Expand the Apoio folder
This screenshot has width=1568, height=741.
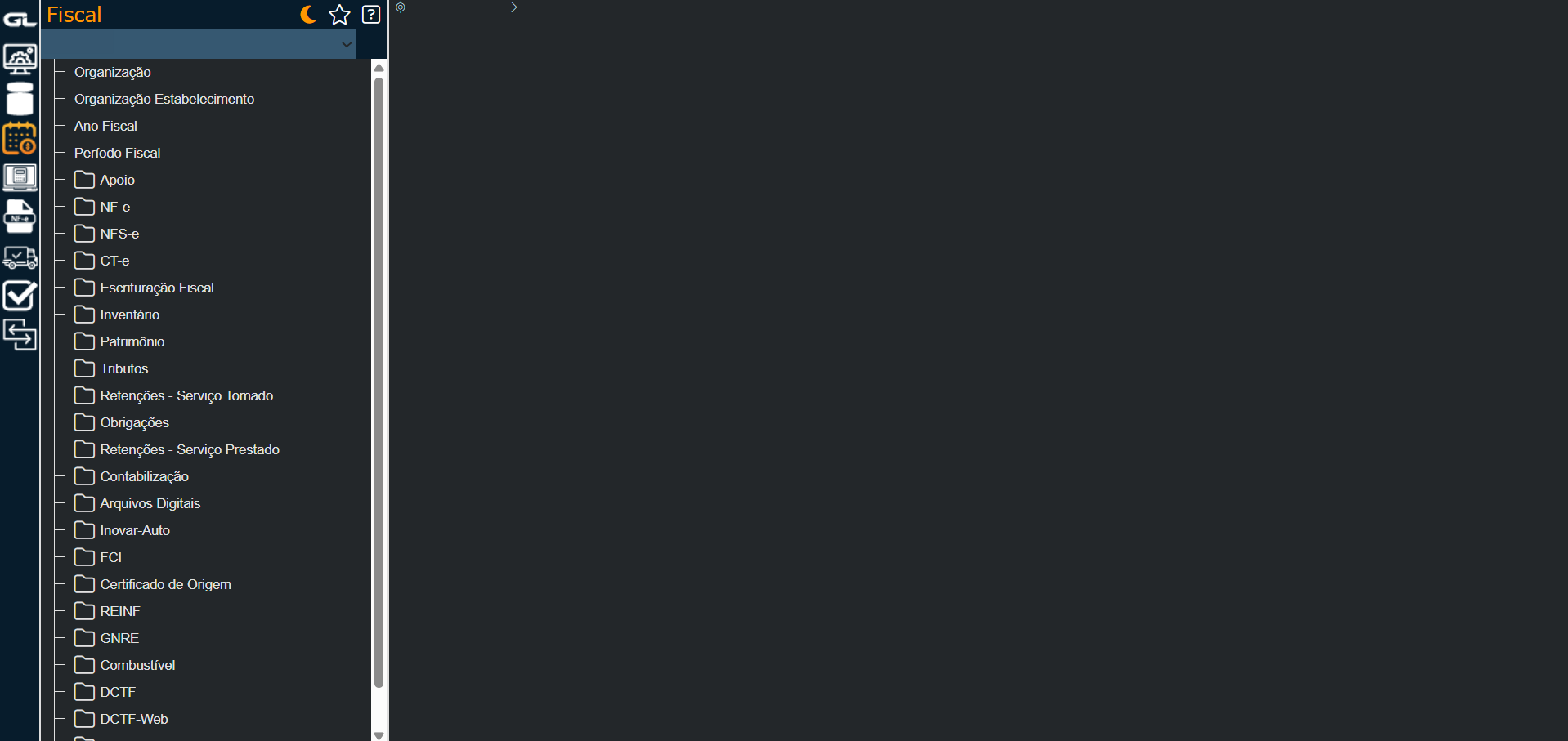pyautogui.click(x=116, y=180)
